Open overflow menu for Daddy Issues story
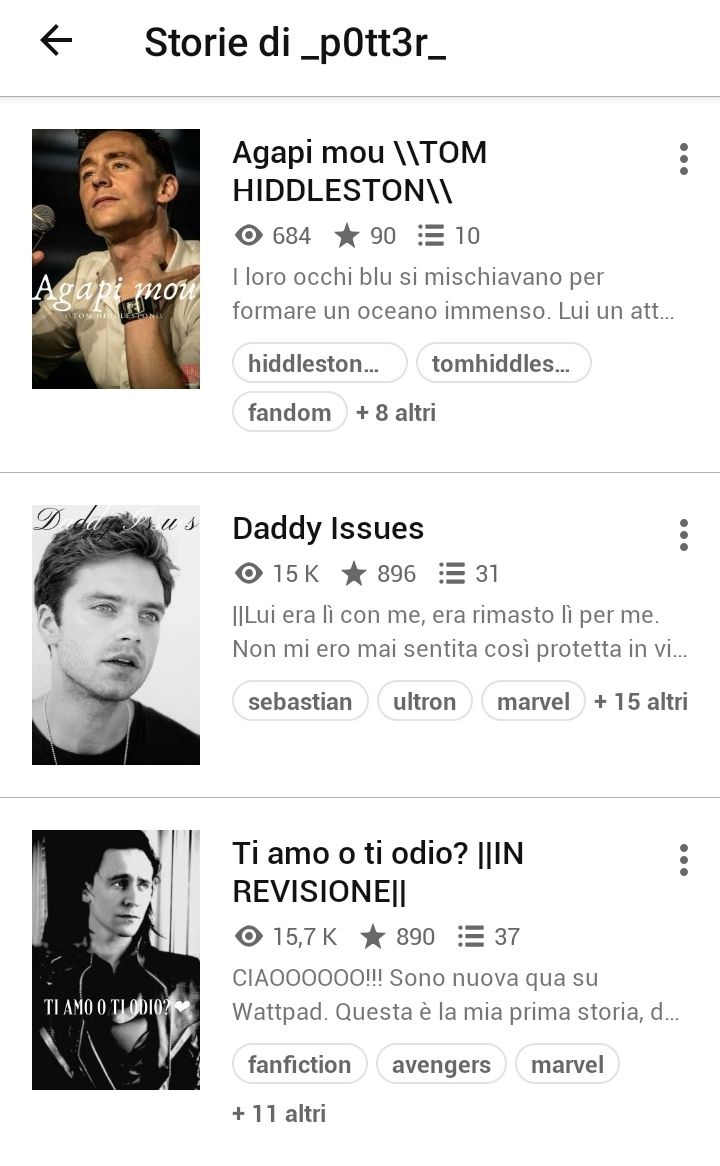Viewport: 720px width, 1166px height. point(684,535)
